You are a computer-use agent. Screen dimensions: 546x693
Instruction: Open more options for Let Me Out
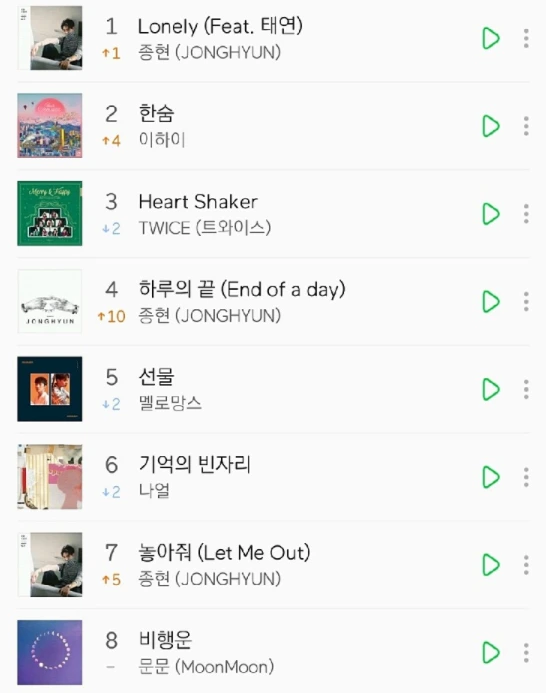coord(526,564)
